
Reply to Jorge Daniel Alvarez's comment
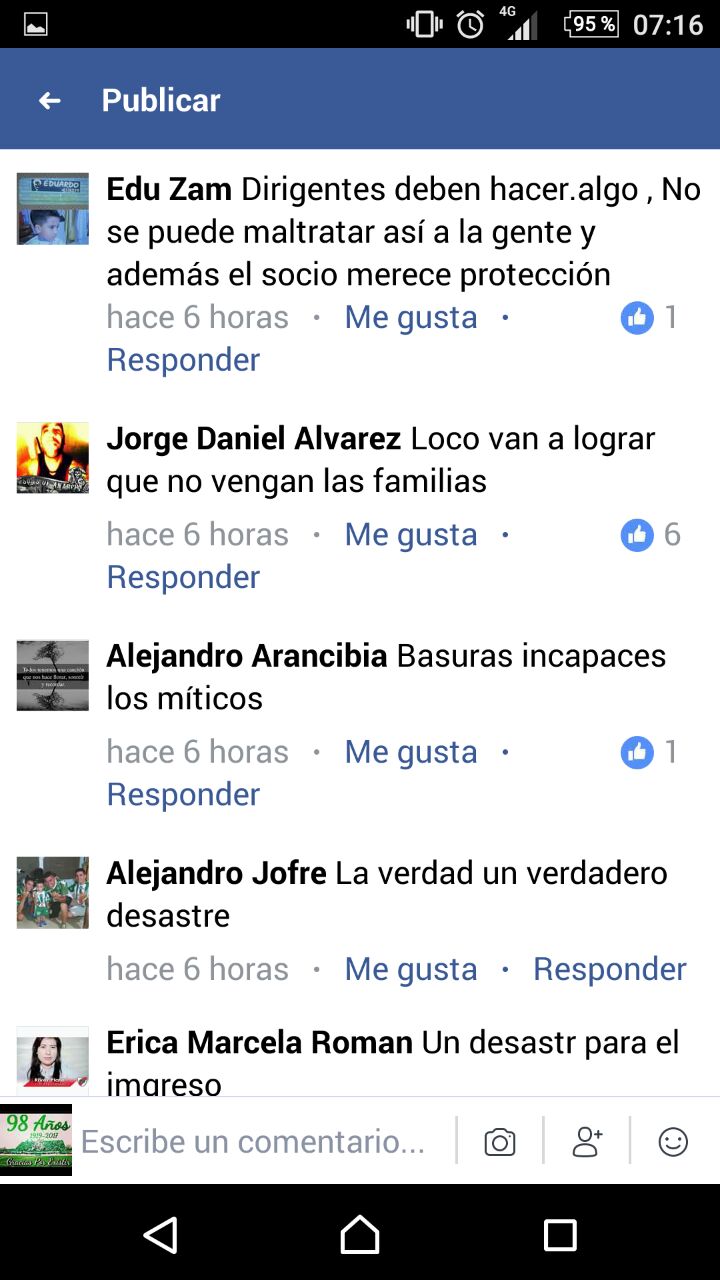coord(183,577)
